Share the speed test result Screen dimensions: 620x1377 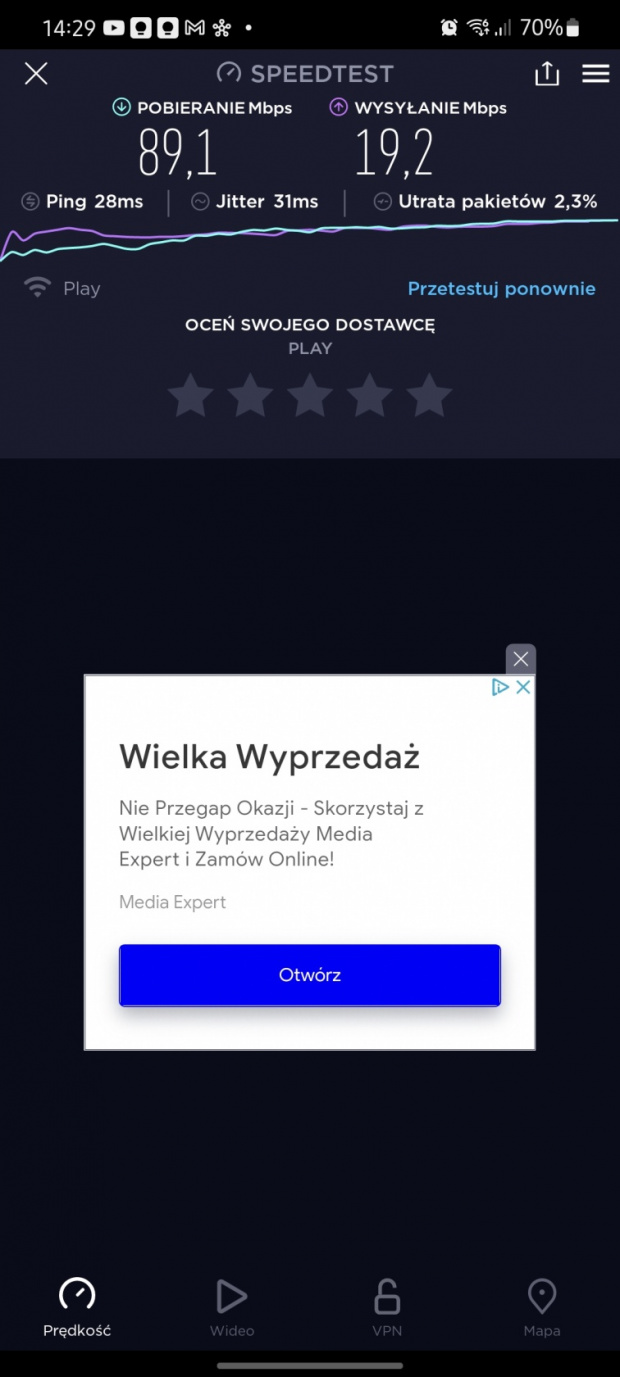(x=546, y=73)
